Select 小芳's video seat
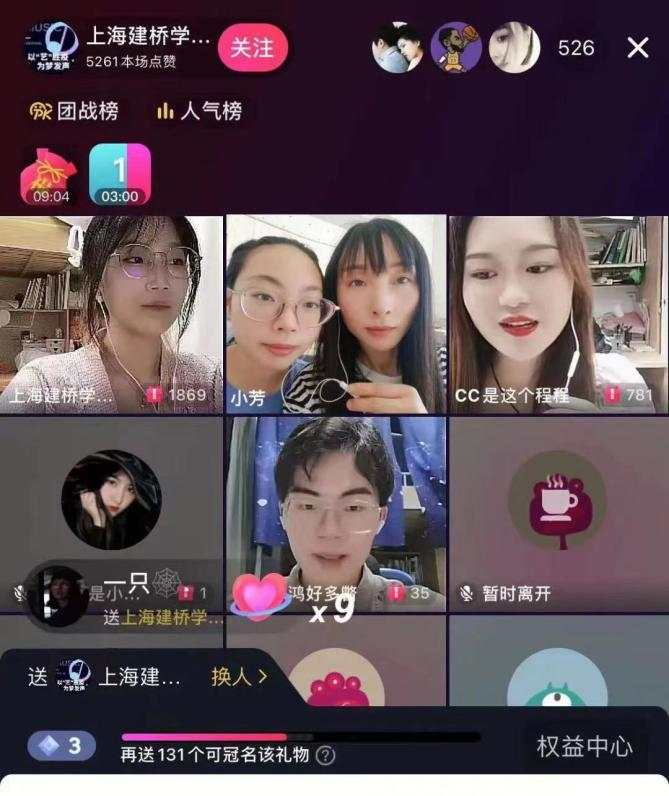This screenshot has height=796, width=669. [335, 314]
